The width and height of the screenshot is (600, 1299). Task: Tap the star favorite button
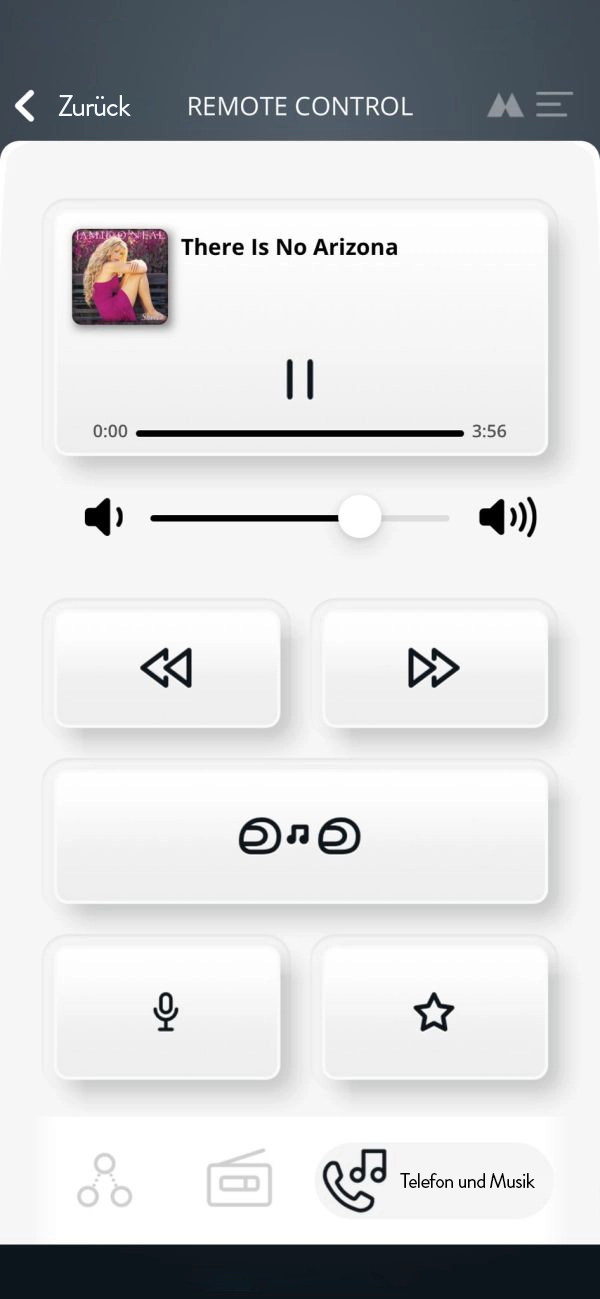(435, 1012)
